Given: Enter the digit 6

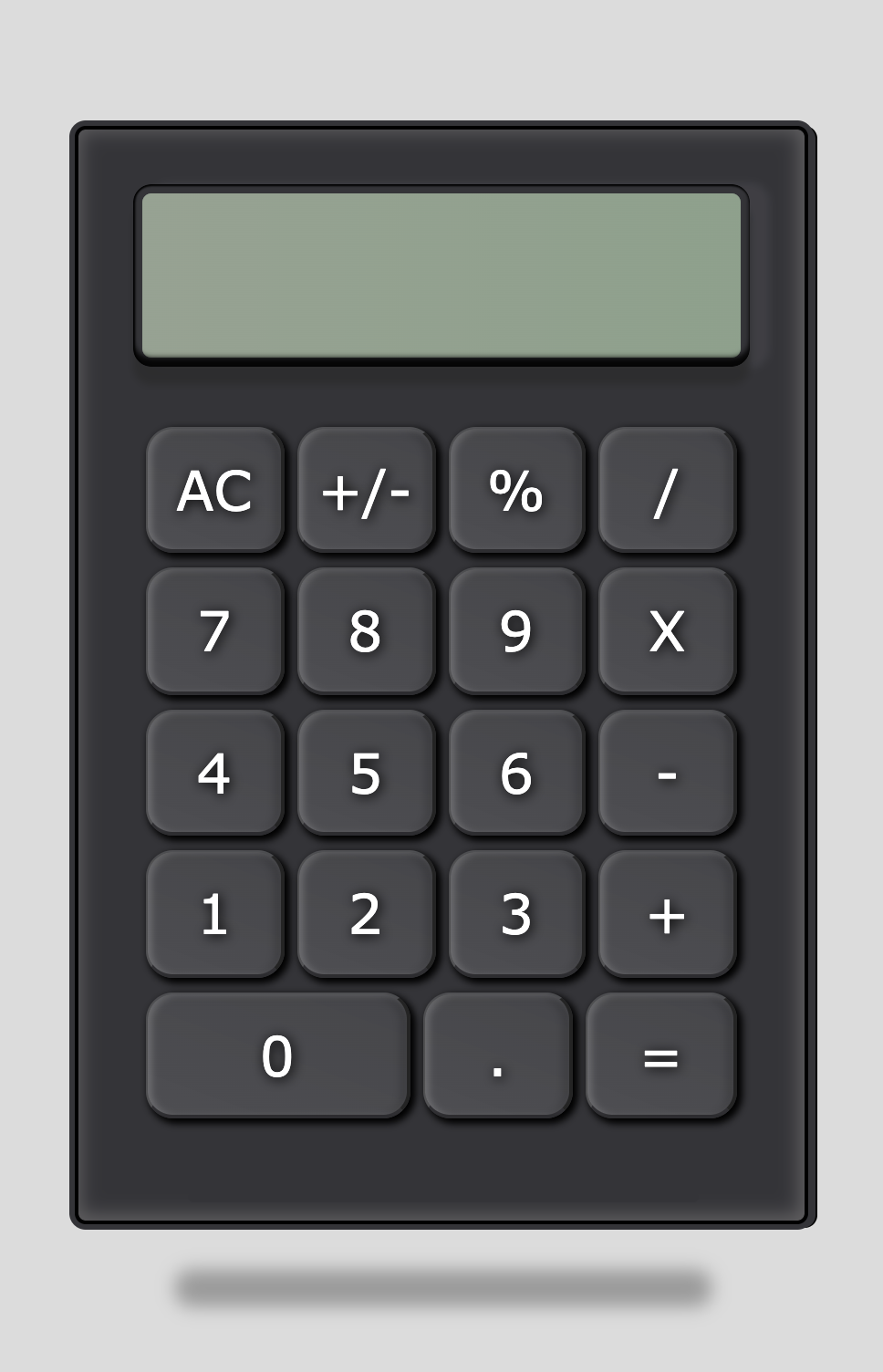Looking at the screenshot, I should click(x=516, y=772).
